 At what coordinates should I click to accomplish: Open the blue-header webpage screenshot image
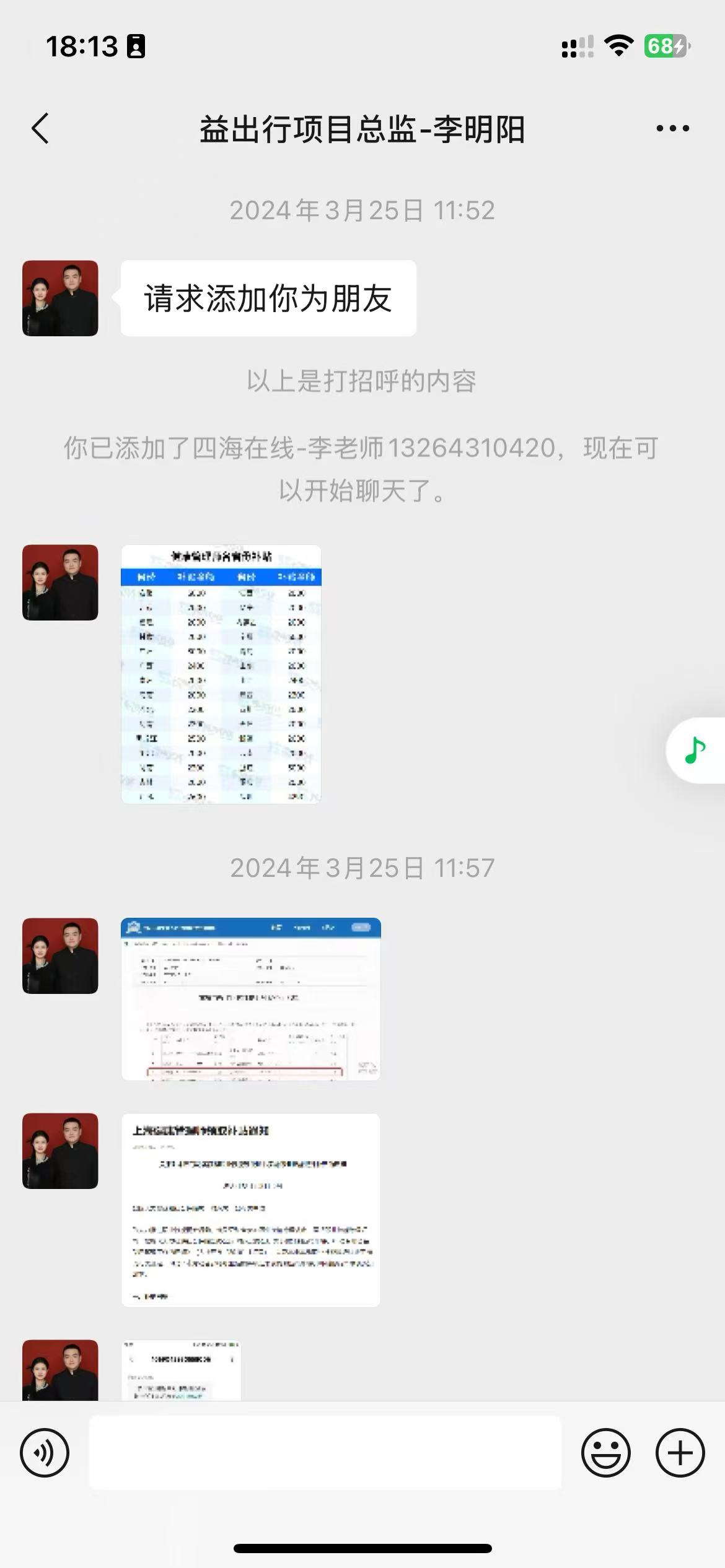pyautogui.click(x=250, y=999)
